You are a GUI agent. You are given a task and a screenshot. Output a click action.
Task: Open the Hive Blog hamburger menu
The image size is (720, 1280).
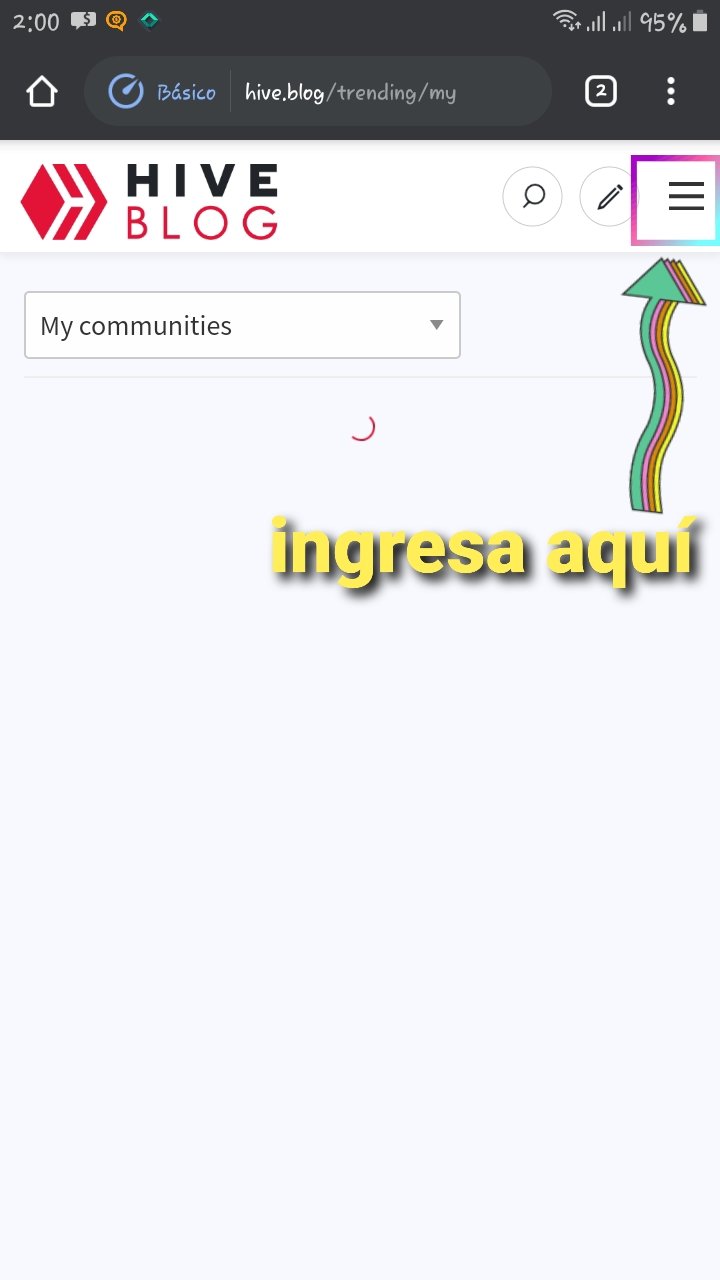[x=686, y=197]
